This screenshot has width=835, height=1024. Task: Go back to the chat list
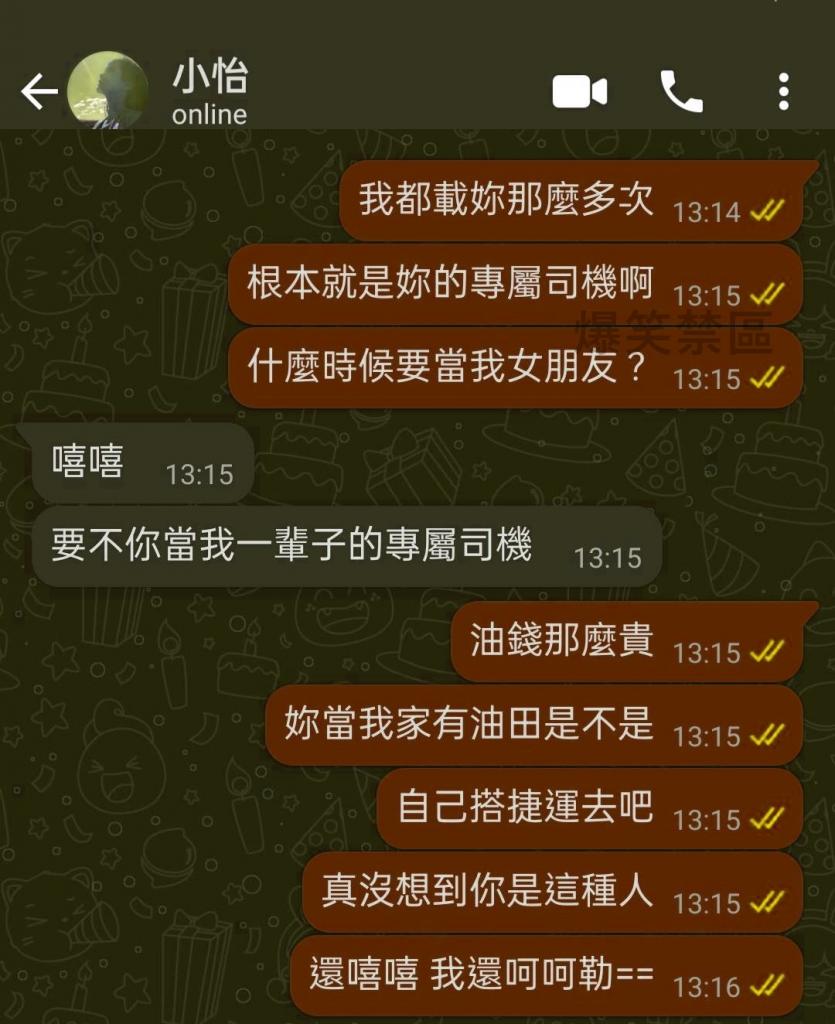38,92
